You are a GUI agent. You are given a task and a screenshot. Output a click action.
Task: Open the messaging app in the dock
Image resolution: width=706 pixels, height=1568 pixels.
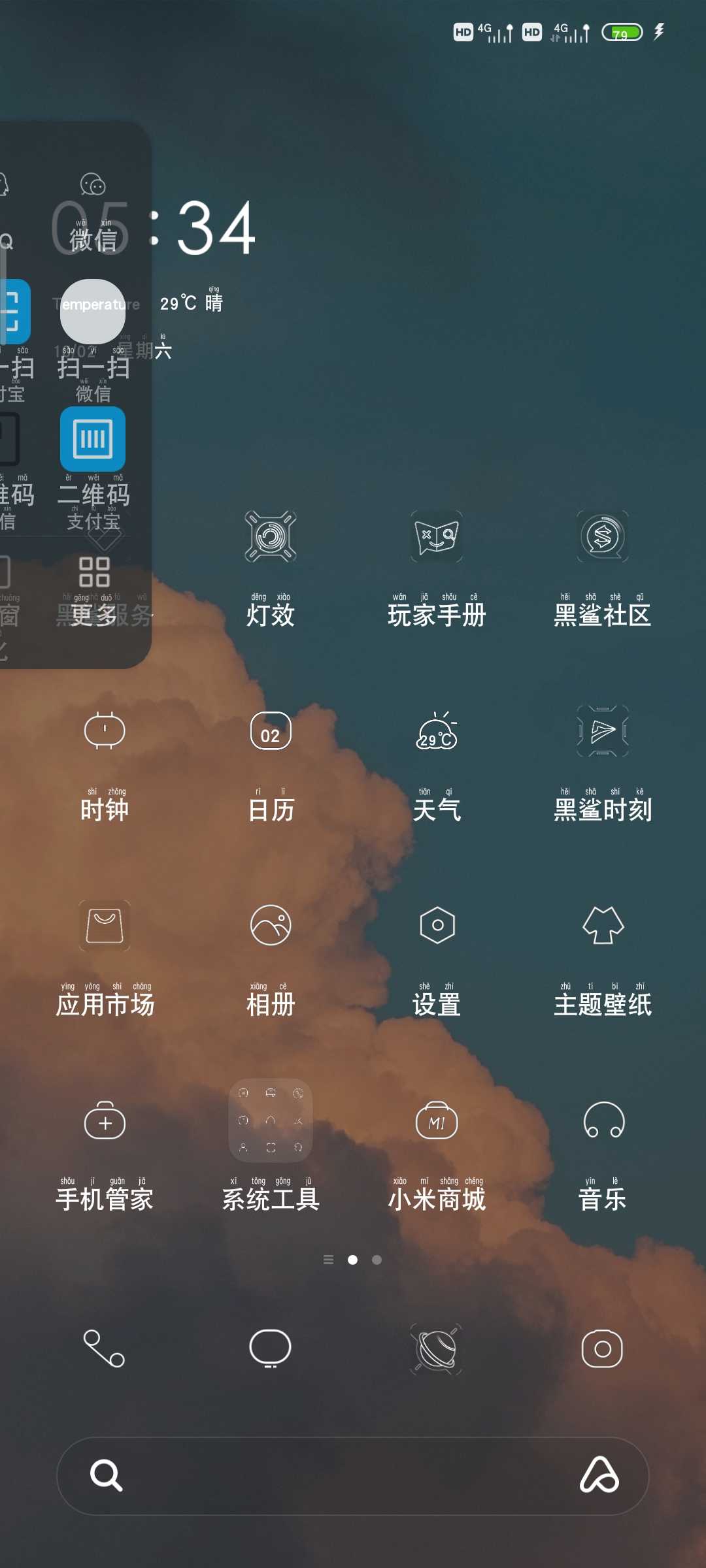(270, 1348)
